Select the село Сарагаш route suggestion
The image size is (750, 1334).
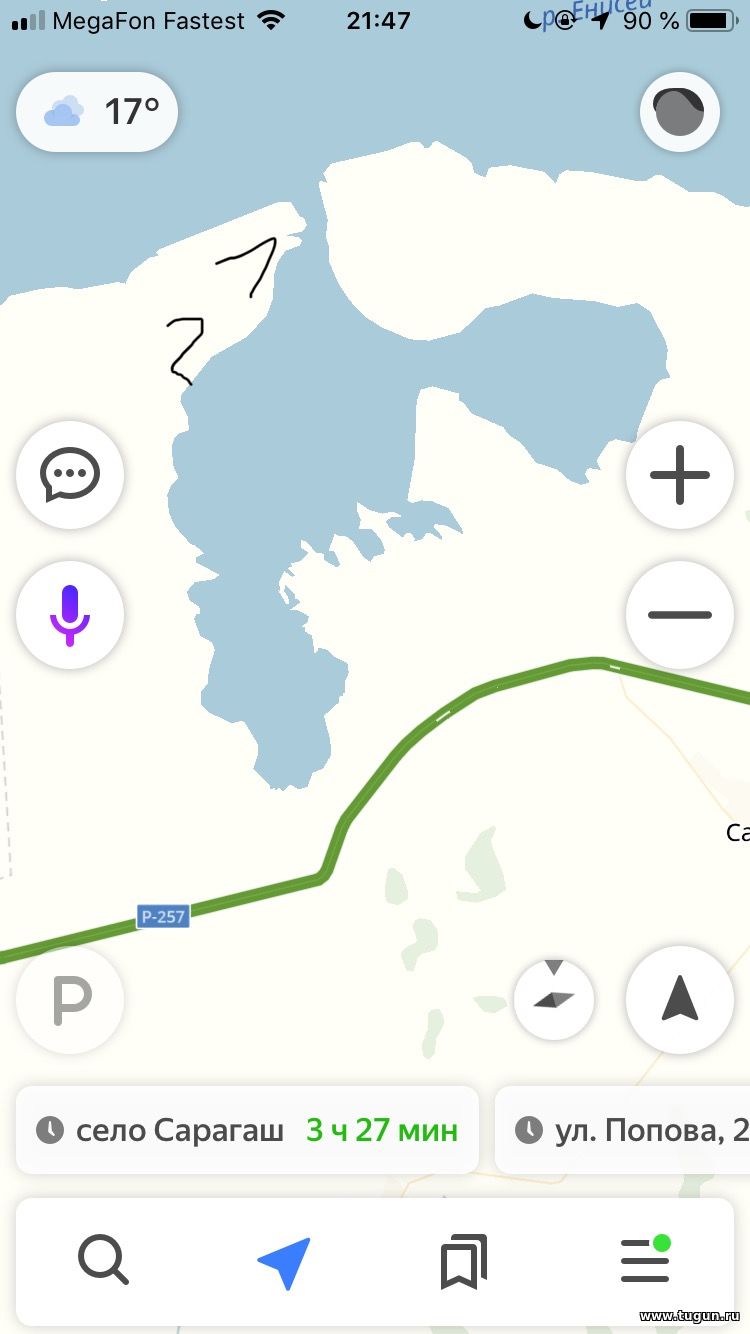(x=248, y=1130)
